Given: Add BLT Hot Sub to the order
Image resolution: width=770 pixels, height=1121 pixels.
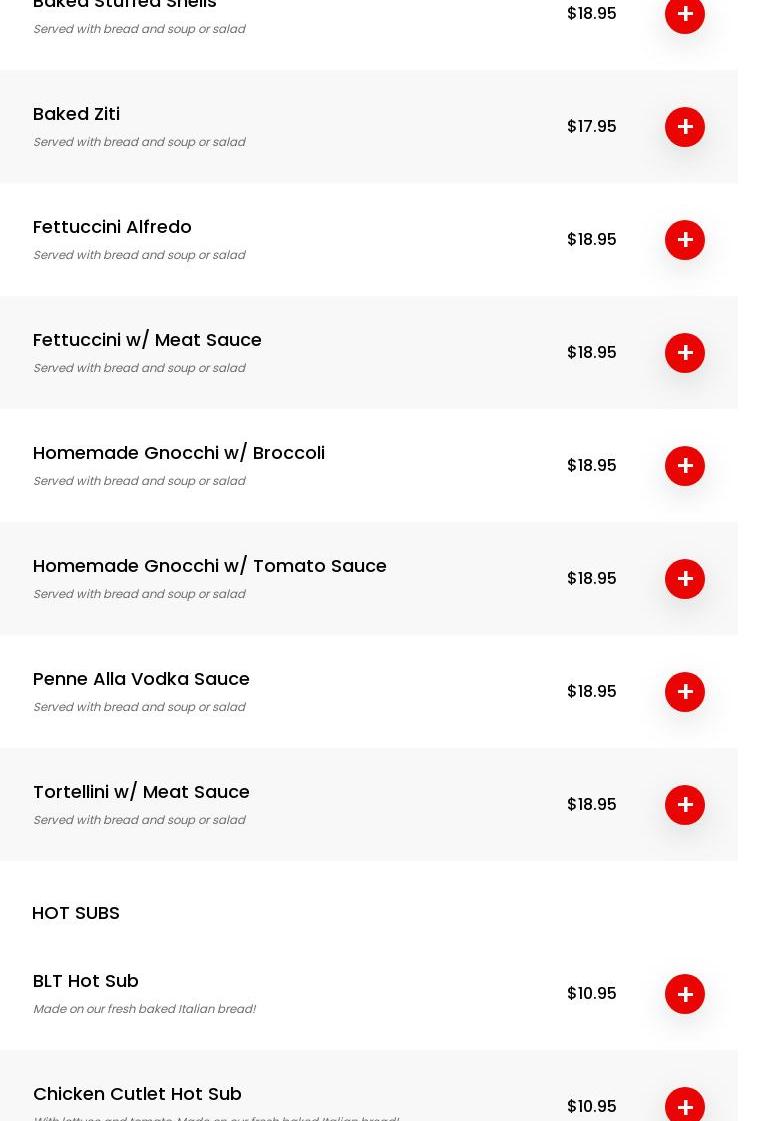Looking at the screenshot, I should pos(685,994).
